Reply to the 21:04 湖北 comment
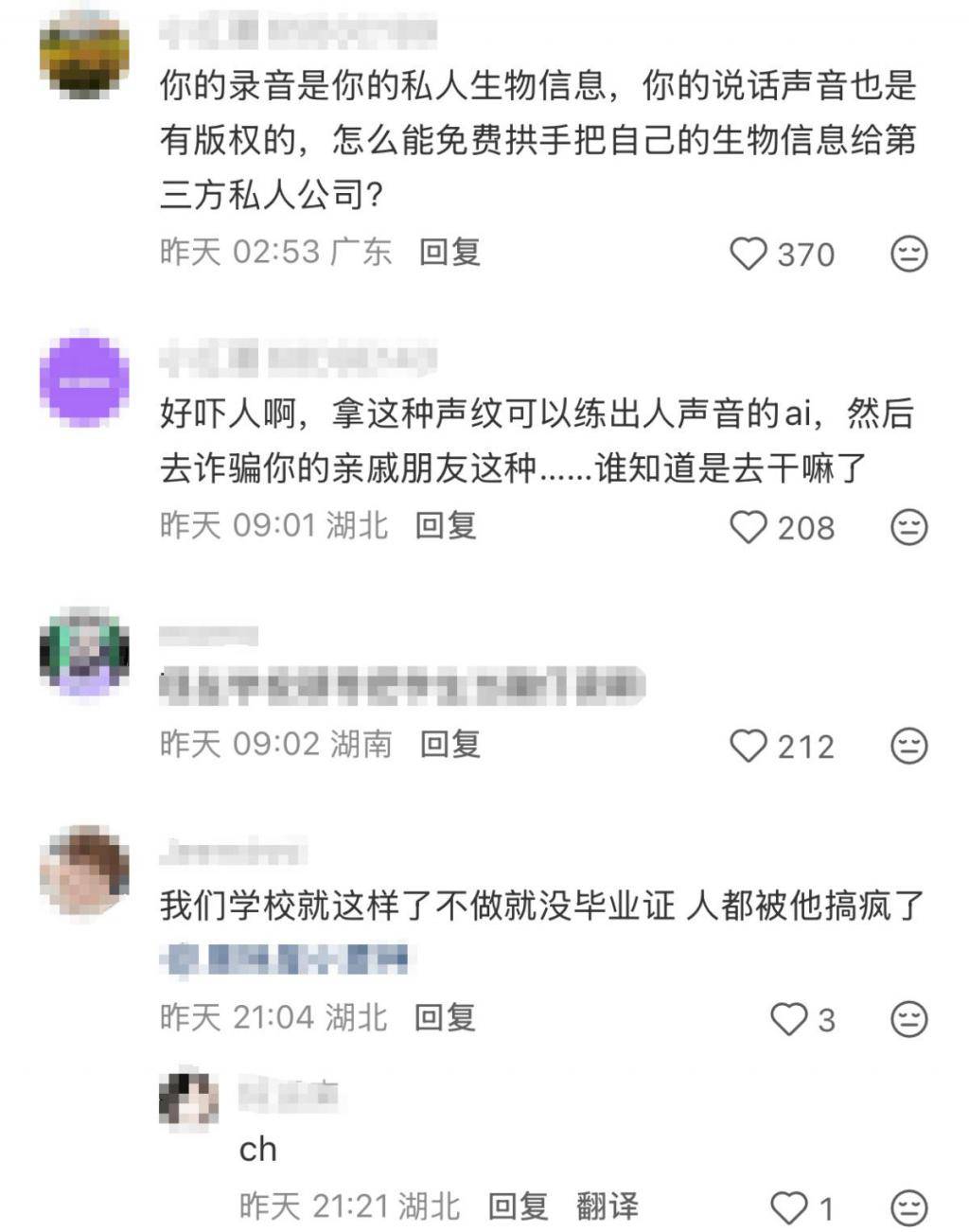969x1232 pixels. coord(445,1017)
